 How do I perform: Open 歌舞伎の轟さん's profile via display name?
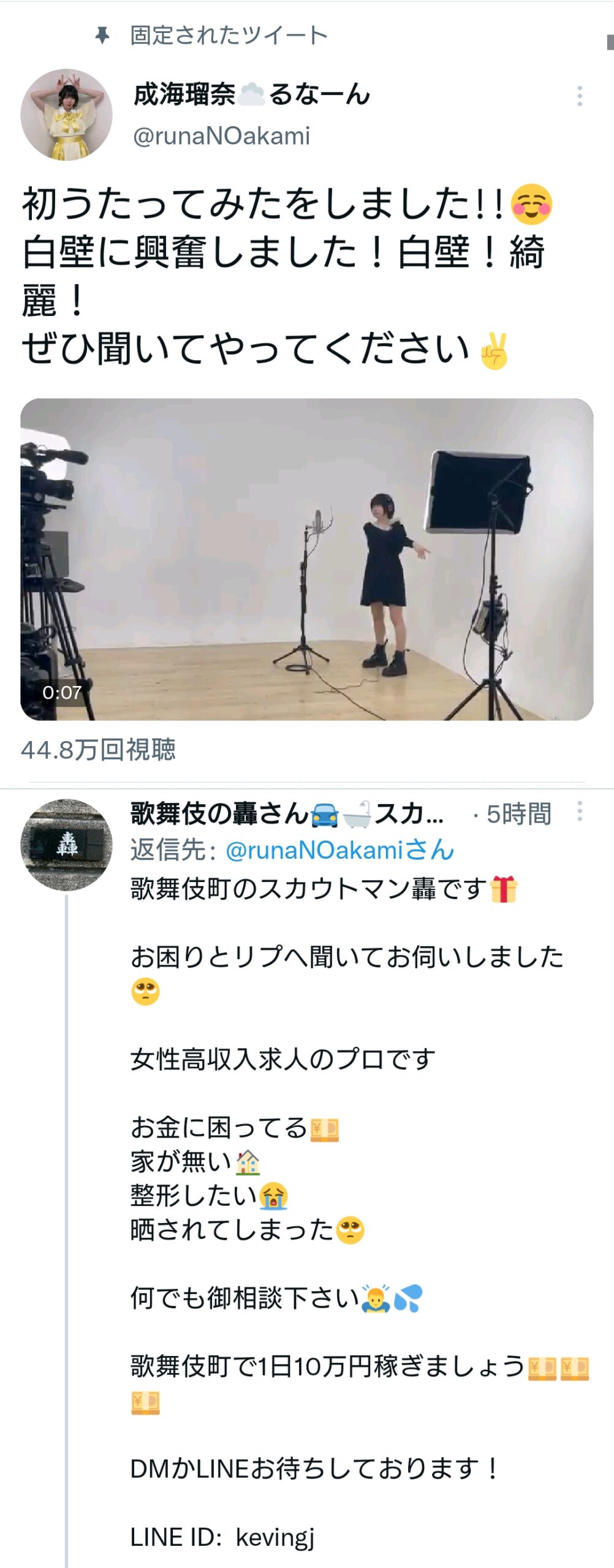[x=286, y=814]
